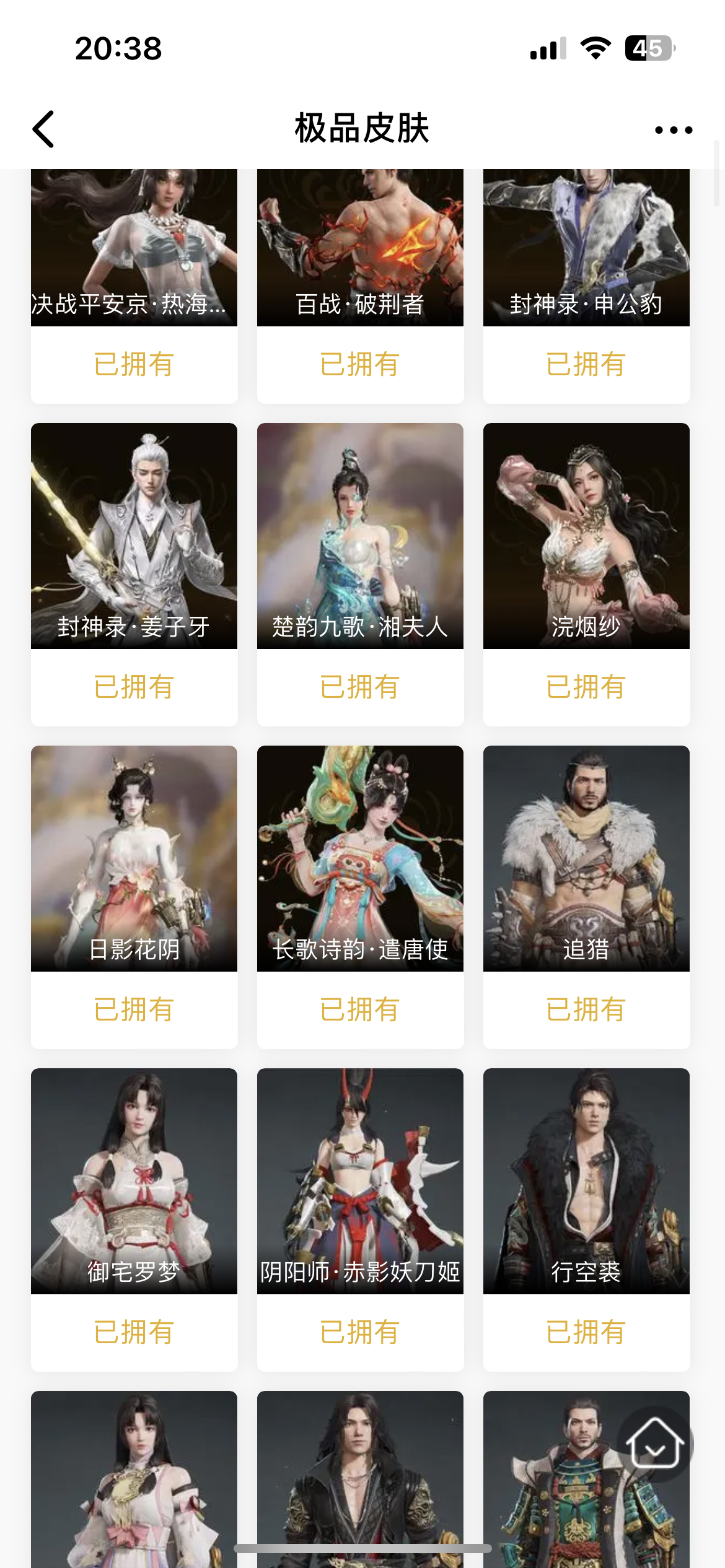Open the 百战·破荆者 skin card
This screenshot has height=1568, width=725.
(360, 248)
